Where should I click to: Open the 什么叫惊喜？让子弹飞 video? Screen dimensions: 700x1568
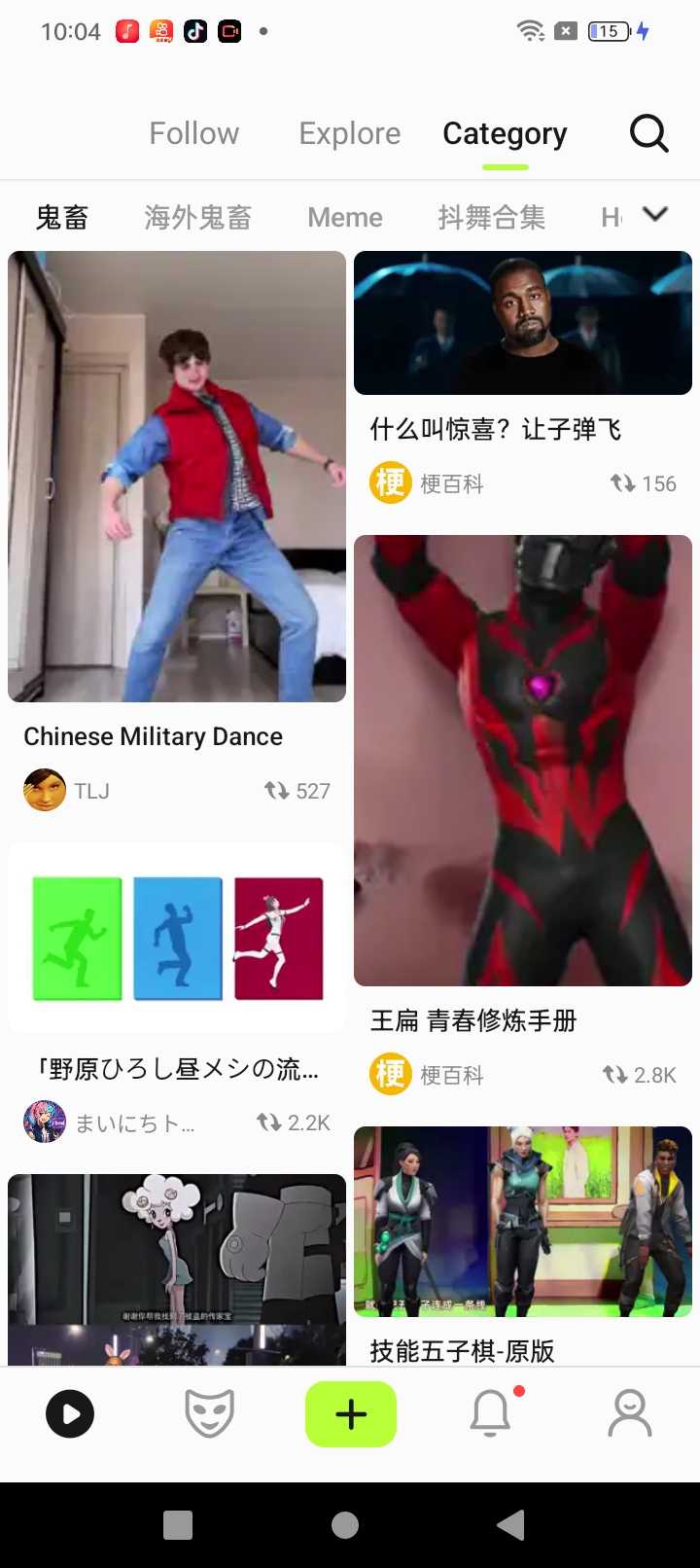[523, 323]
